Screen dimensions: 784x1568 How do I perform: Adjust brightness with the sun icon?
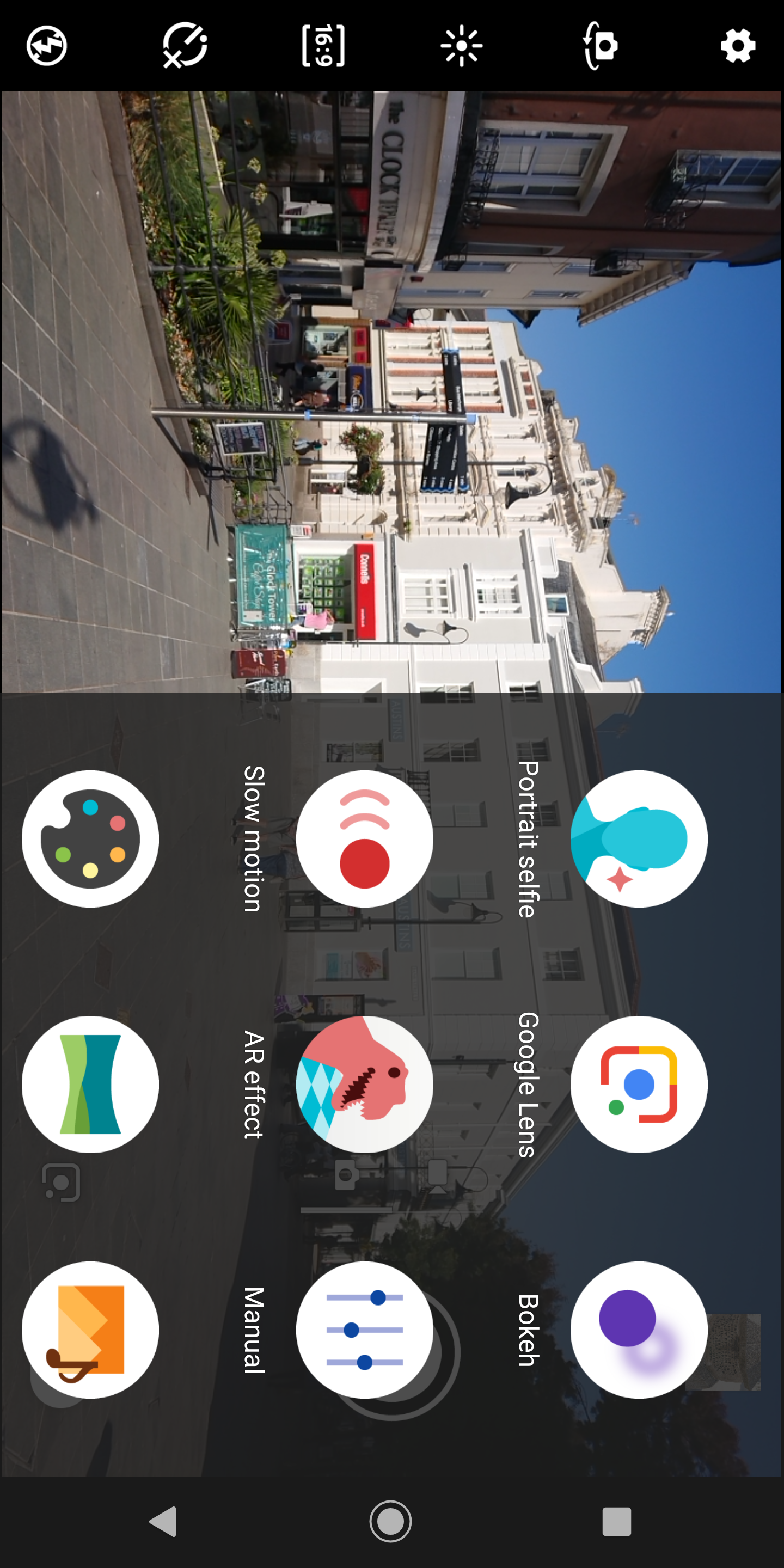[461, 46]
